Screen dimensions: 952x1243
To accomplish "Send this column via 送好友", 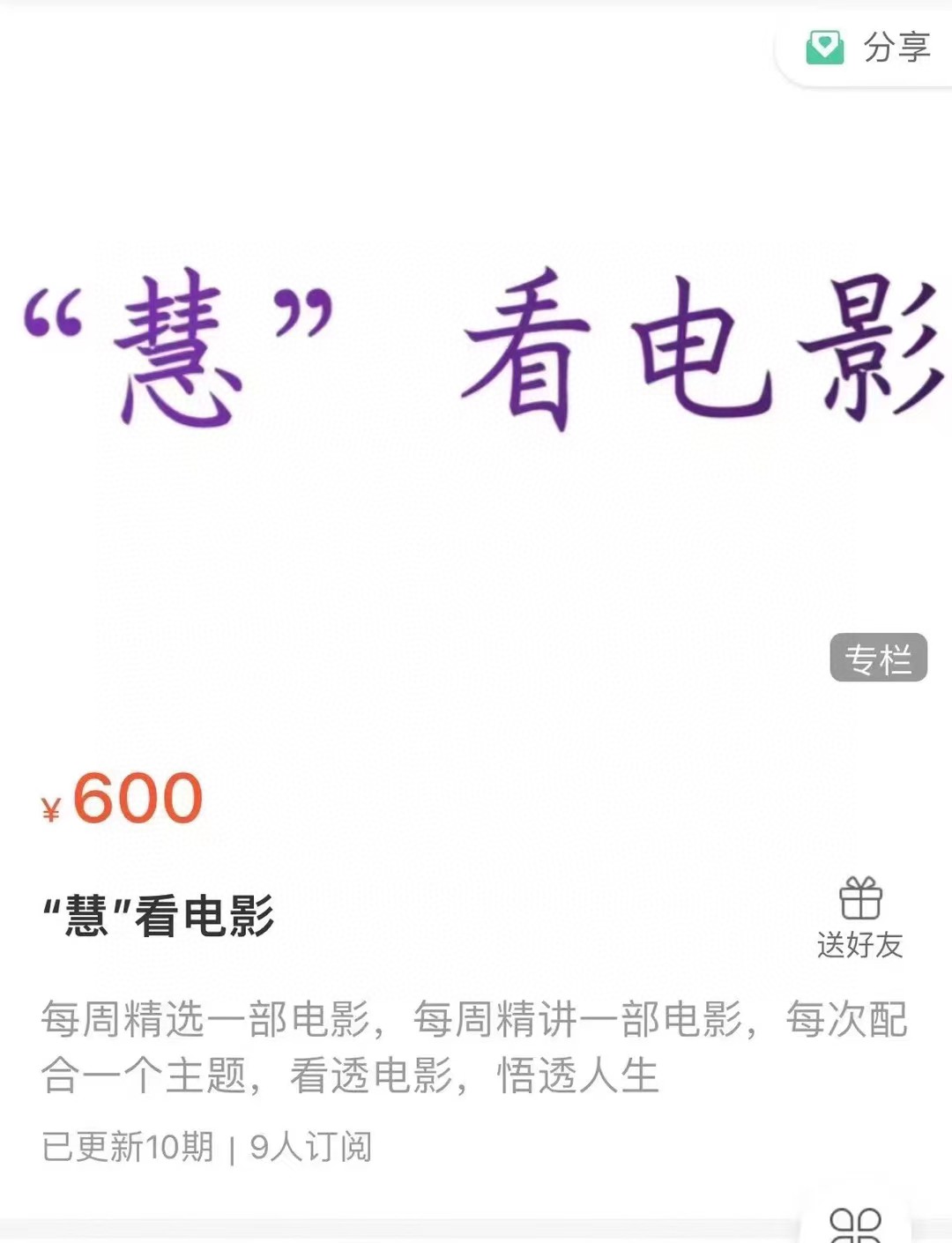I will coord(860,919).
